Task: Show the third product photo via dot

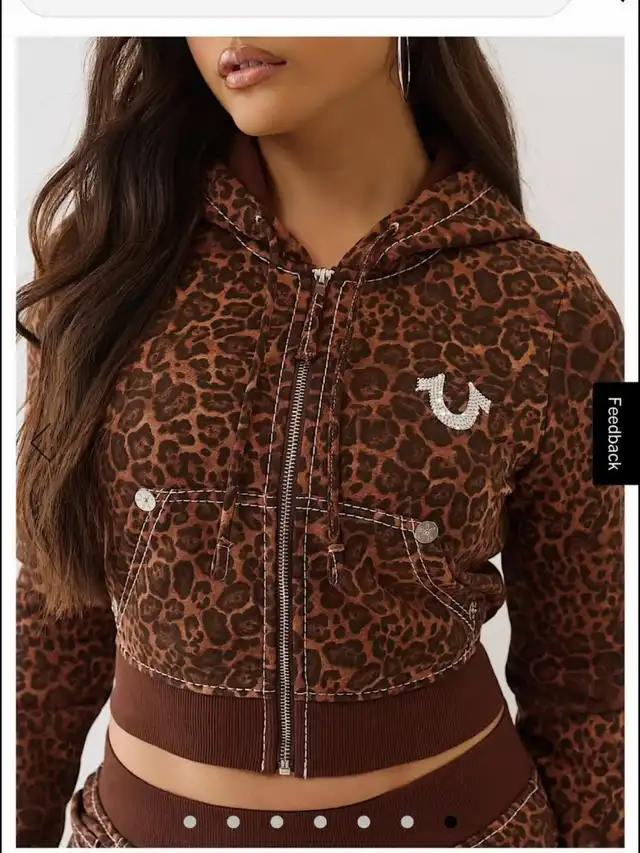Action: tap(277, 821)
